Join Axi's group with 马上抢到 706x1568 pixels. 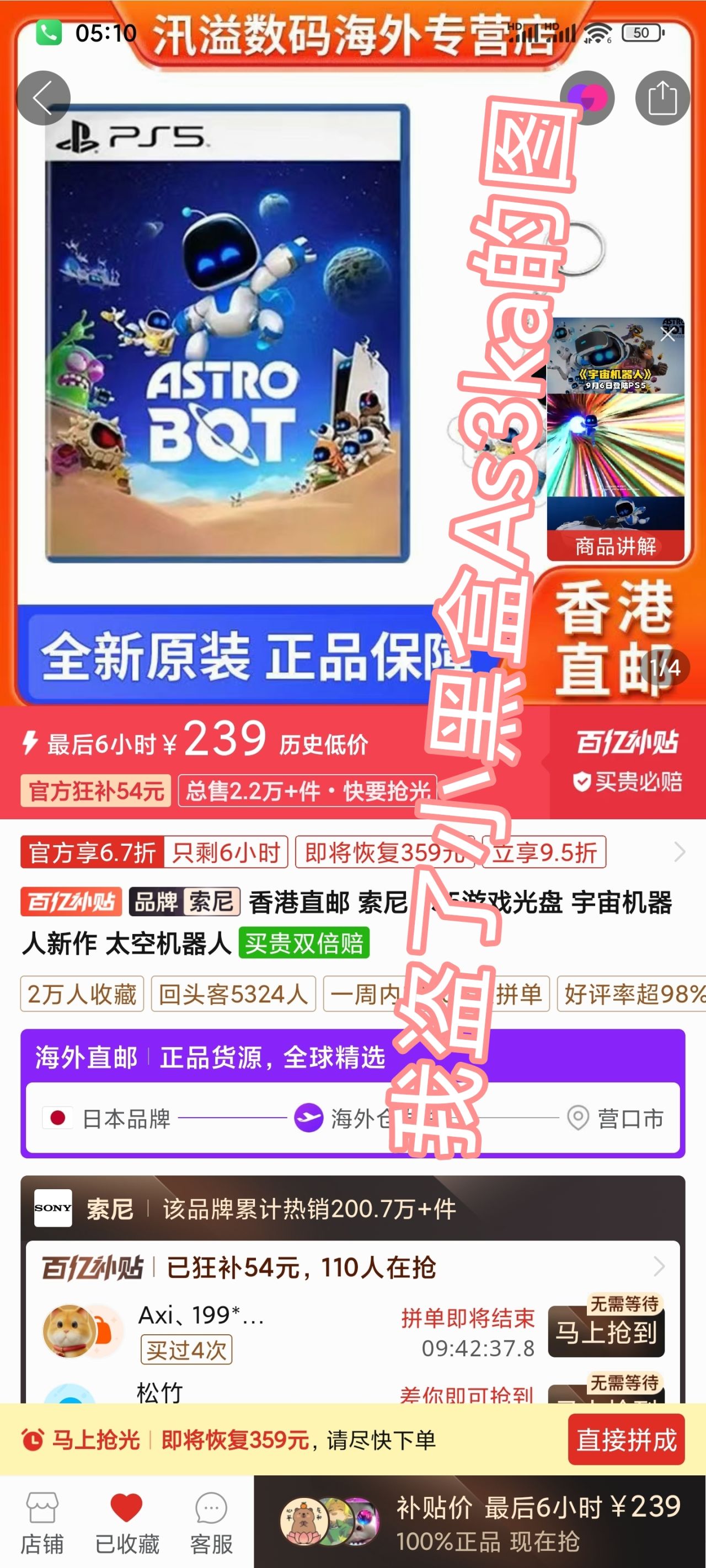point(606,1333)
